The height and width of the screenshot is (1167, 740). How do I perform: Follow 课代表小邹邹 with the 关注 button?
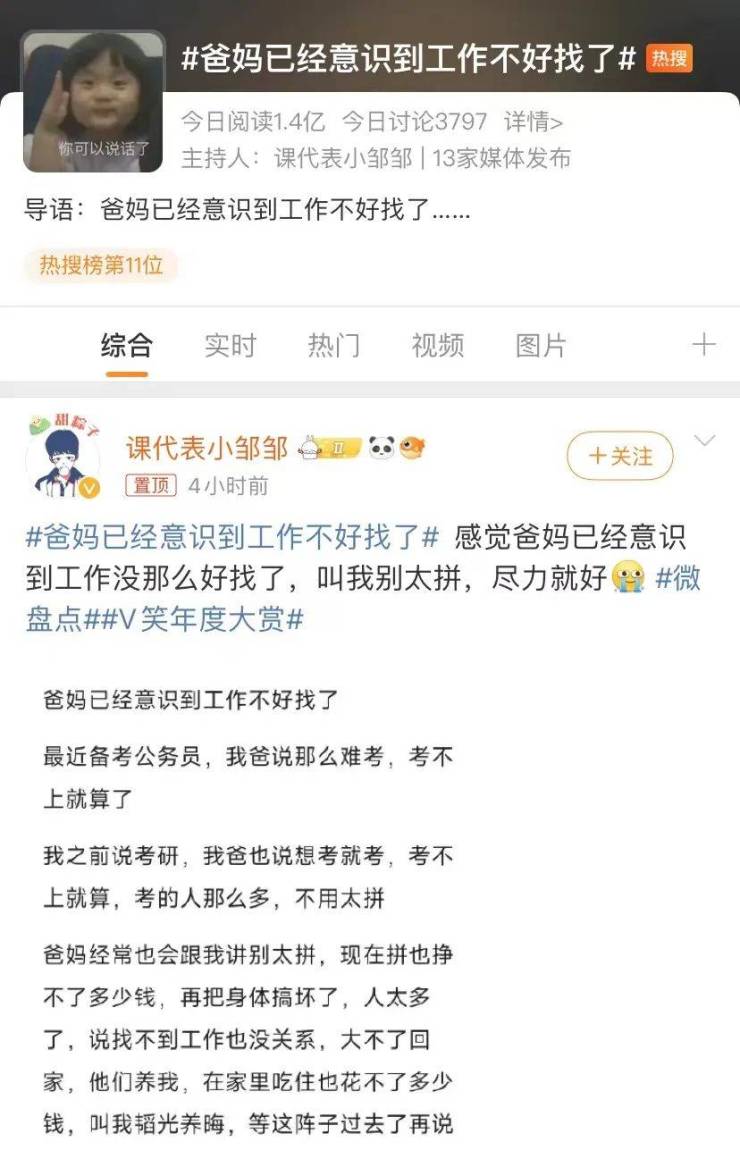(x=620, y=456)
